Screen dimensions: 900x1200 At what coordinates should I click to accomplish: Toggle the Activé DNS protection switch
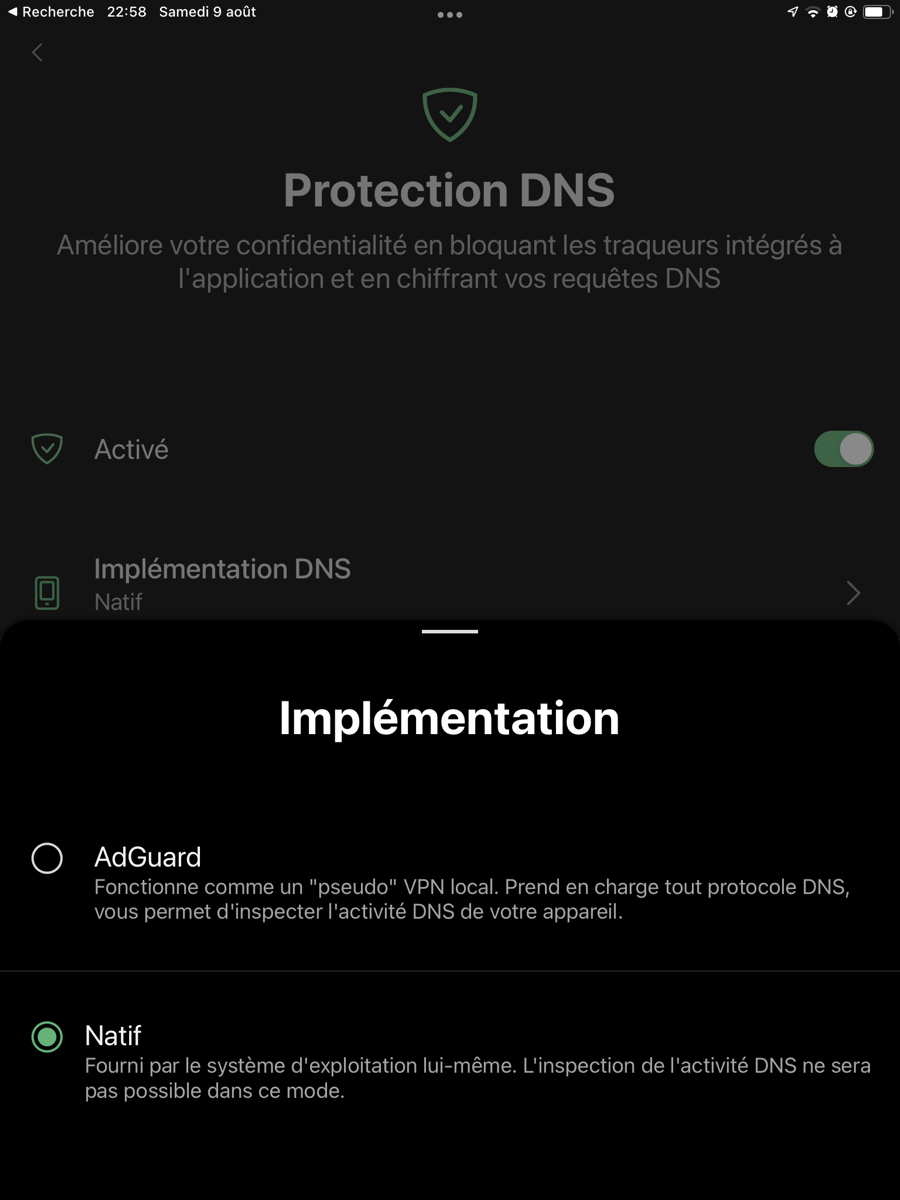(843, 449)
